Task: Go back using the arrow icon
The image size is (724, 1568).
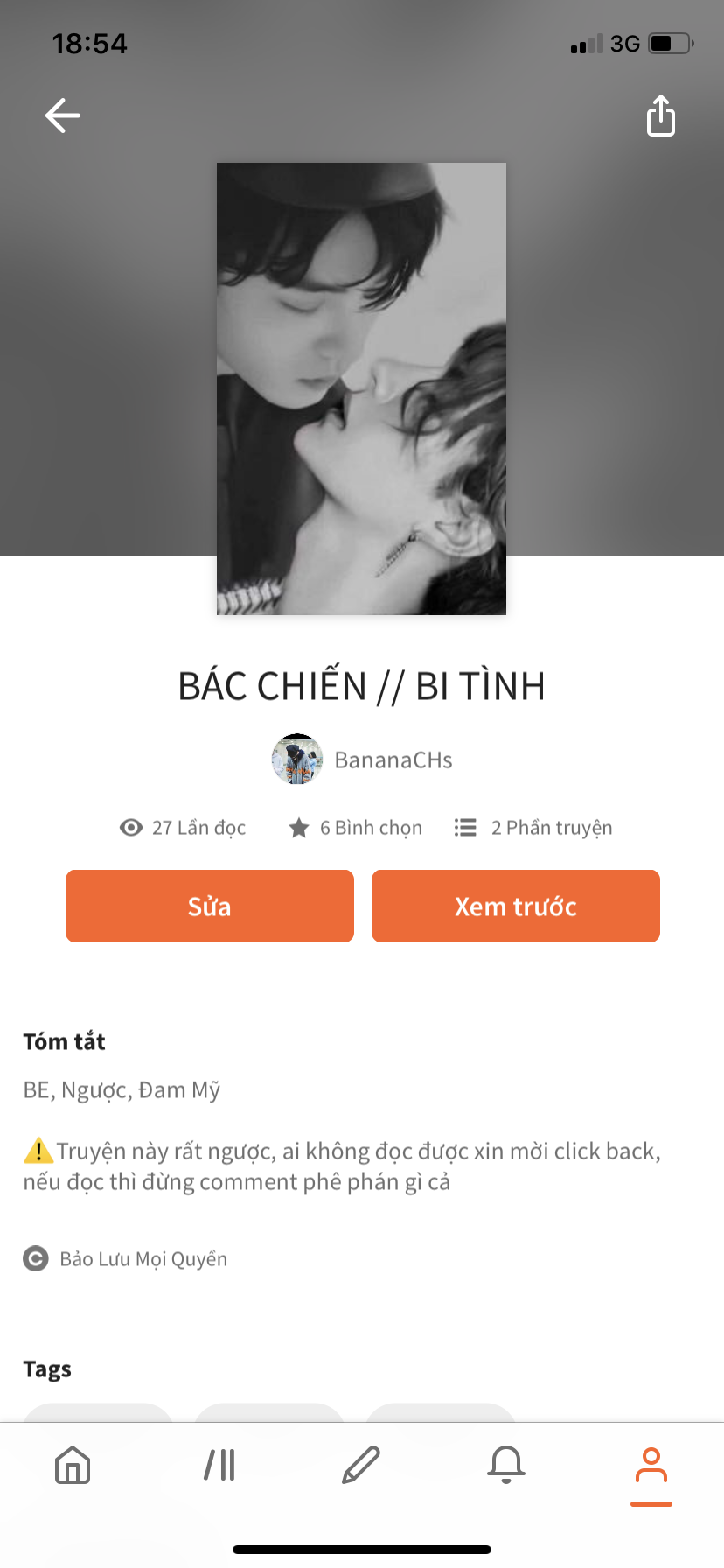Action: [63, 115]
